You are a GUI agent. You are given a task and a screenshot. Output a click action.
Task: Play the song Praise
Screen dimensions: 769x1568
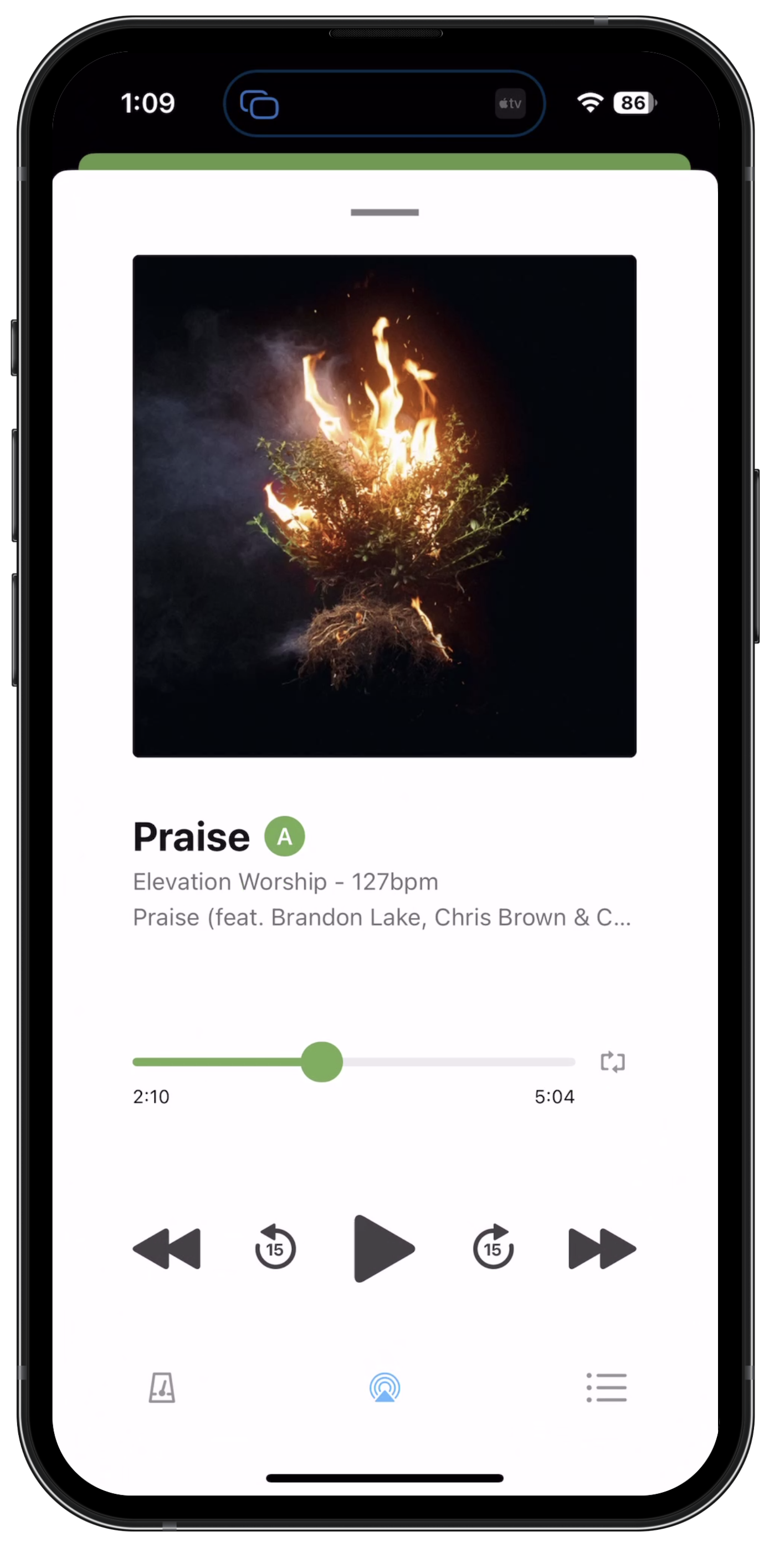pyautogui.click(x=383, y=1248)
